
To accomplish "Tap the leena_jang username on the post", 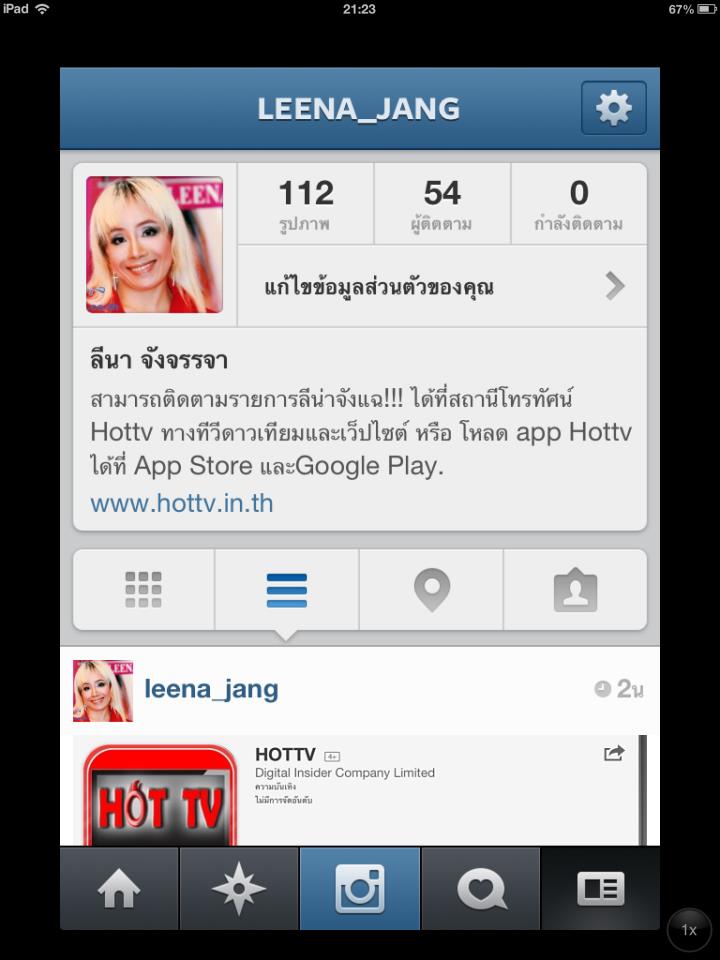I will tap(211, 689).
